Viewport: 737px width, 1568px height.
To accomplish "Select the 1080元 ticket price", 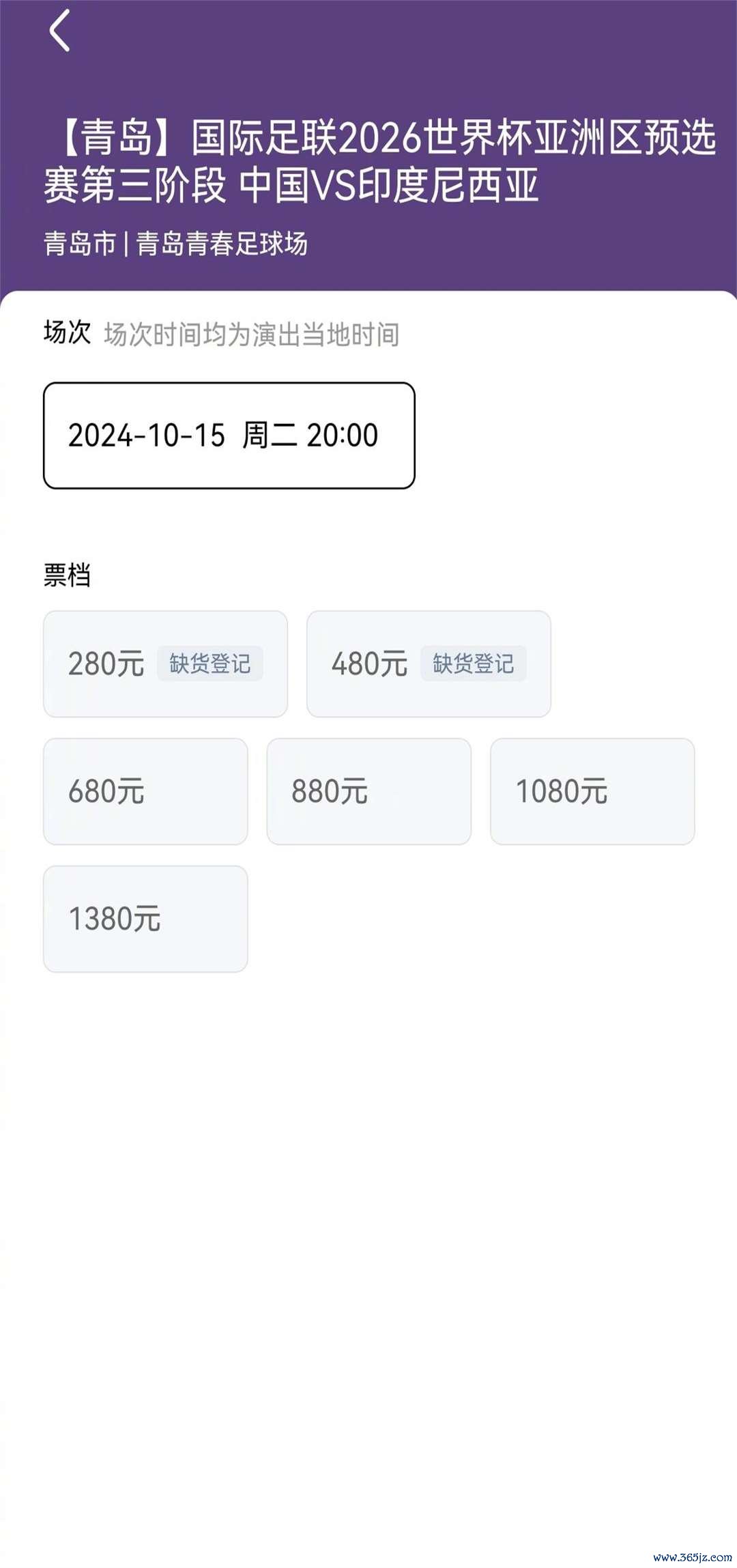I will click(592, 791).
